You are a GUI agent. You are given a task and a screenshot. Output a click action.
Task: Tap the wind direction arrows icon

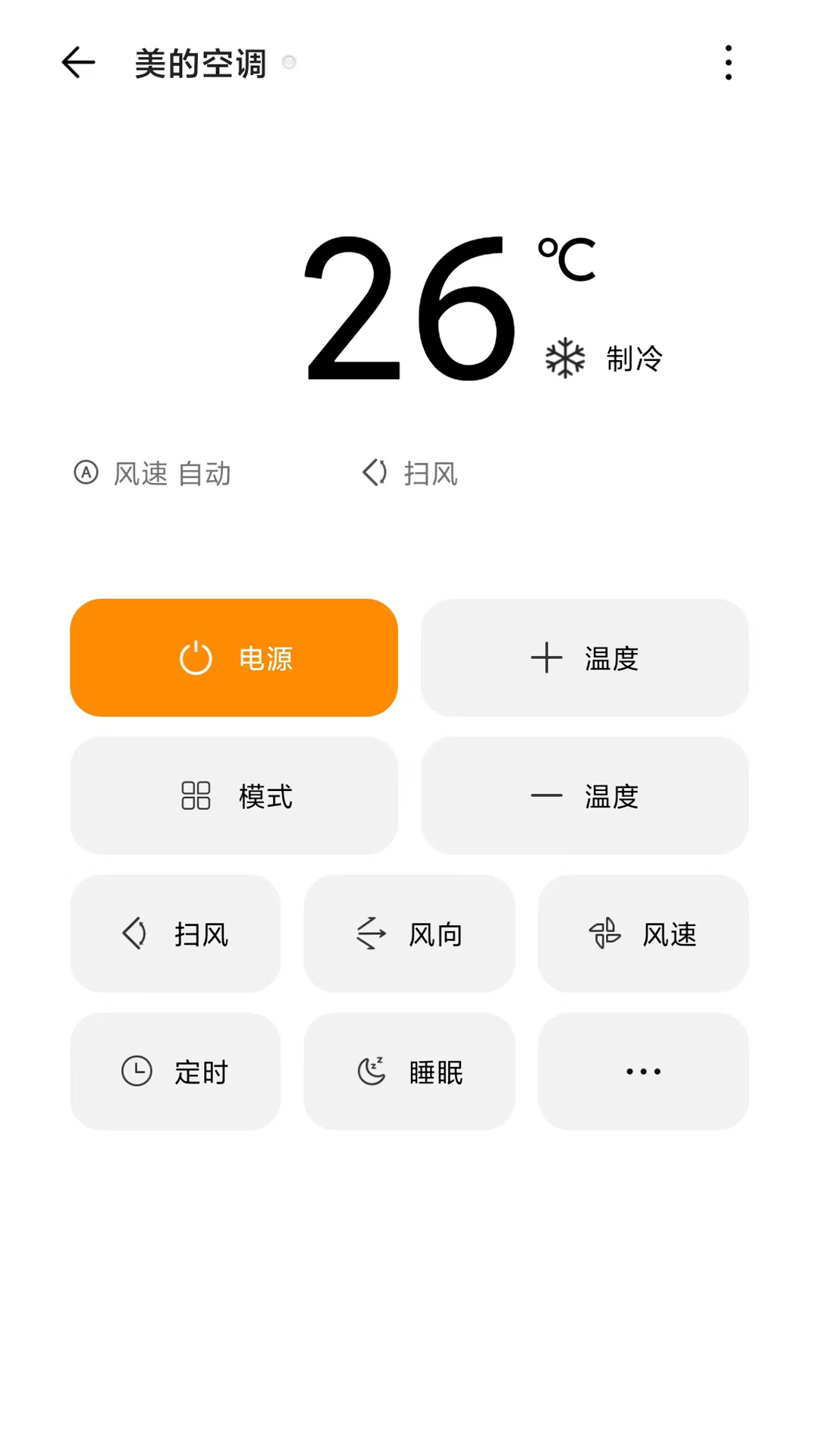click(x=370, y=934)
